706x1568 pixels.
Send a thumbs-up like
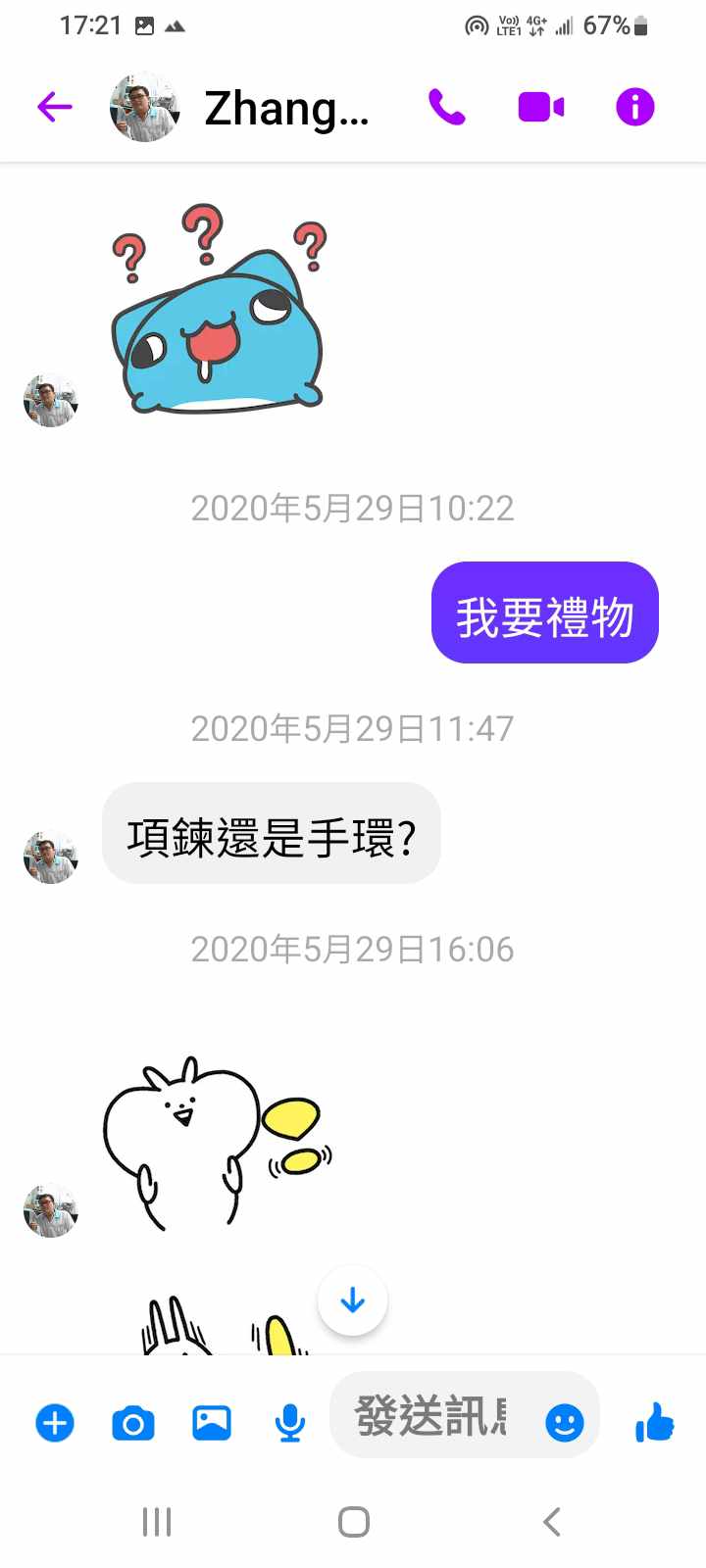(654, 1422)
